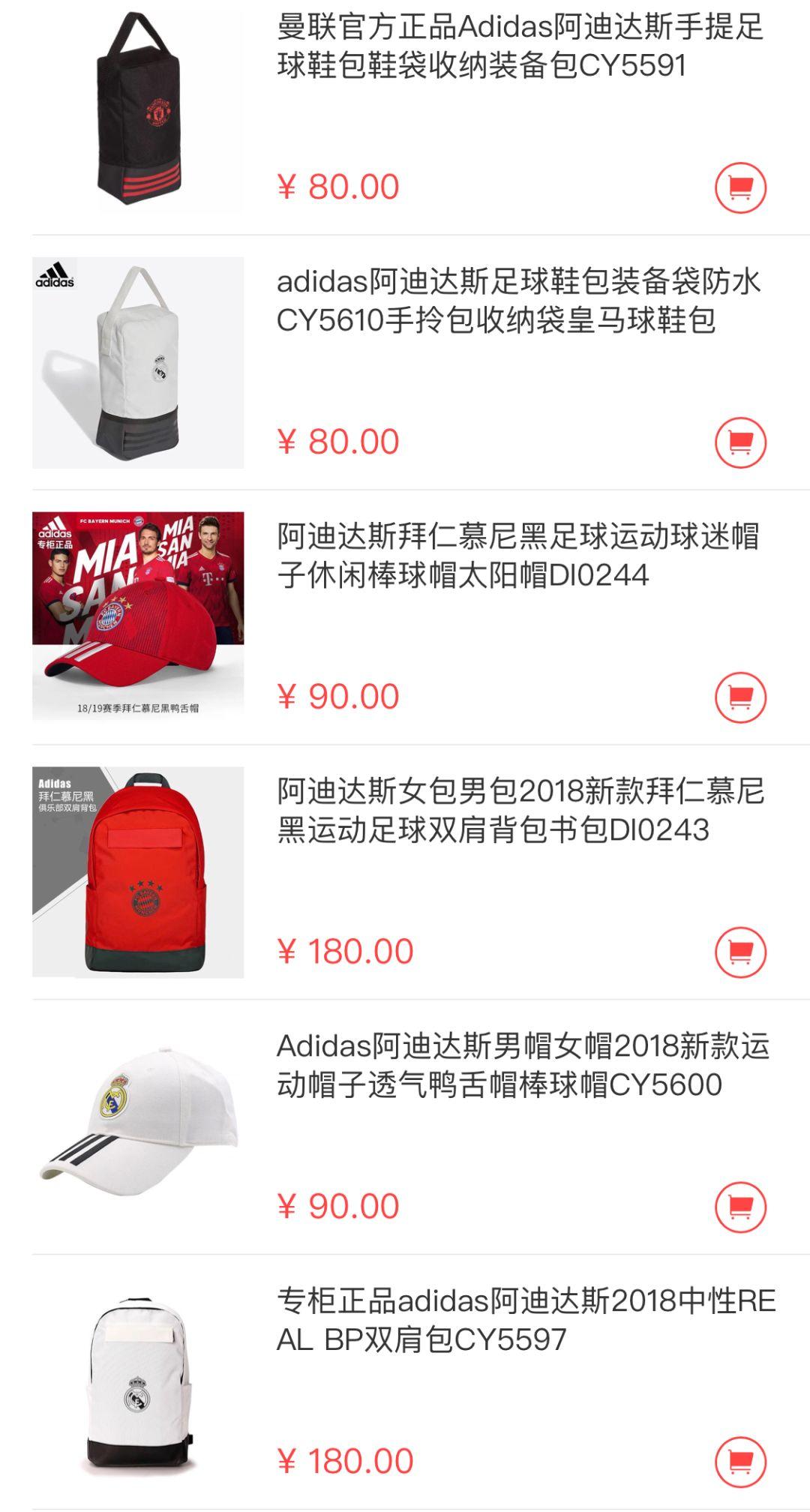The height and width of the screenshot is (1512, 810).
Task: Add the Real Madrid shoe bag CY5610 to cart
Action: point(740,442)
